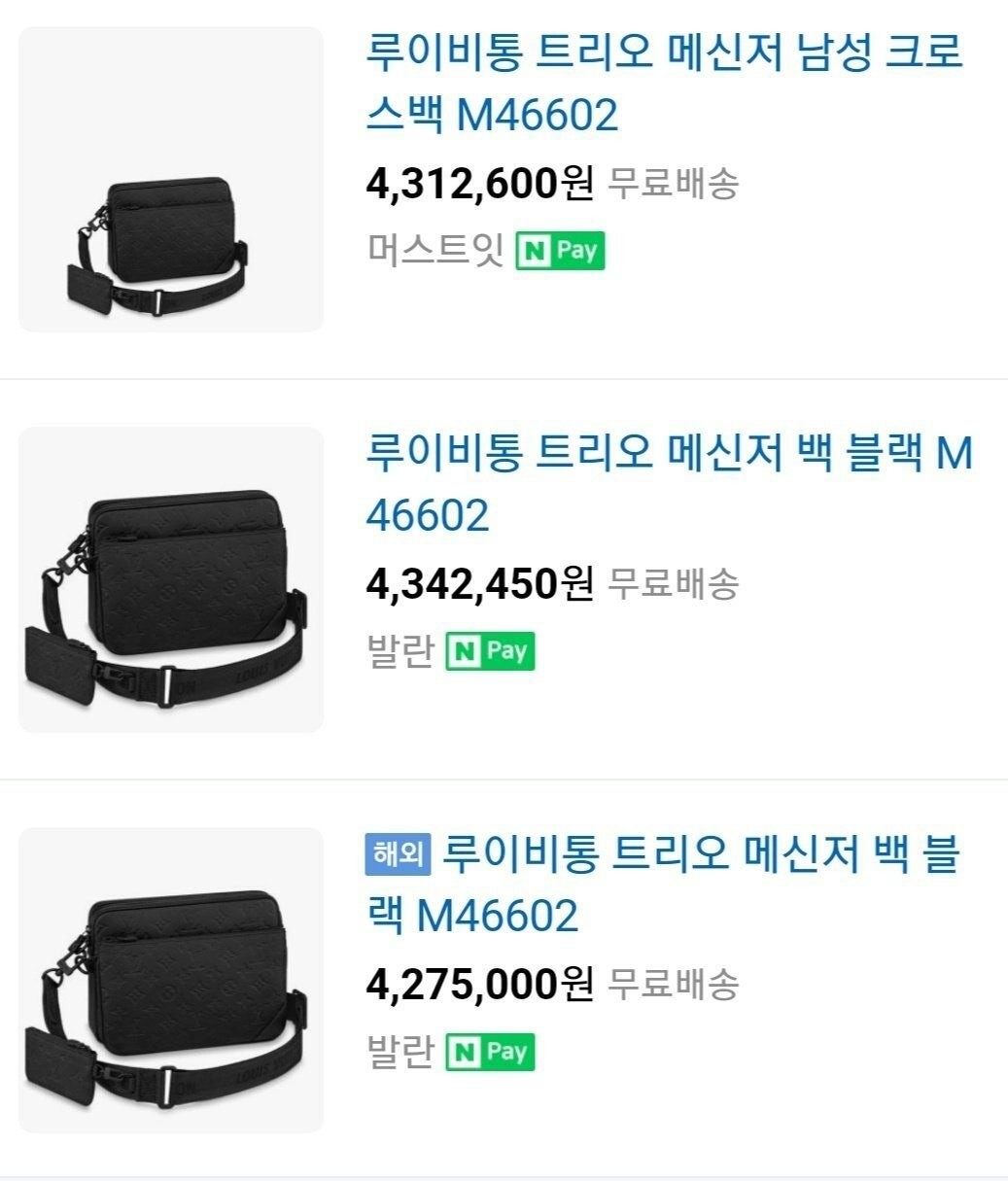View the product photo priced 4,342,450원

[x=171, y=580]
